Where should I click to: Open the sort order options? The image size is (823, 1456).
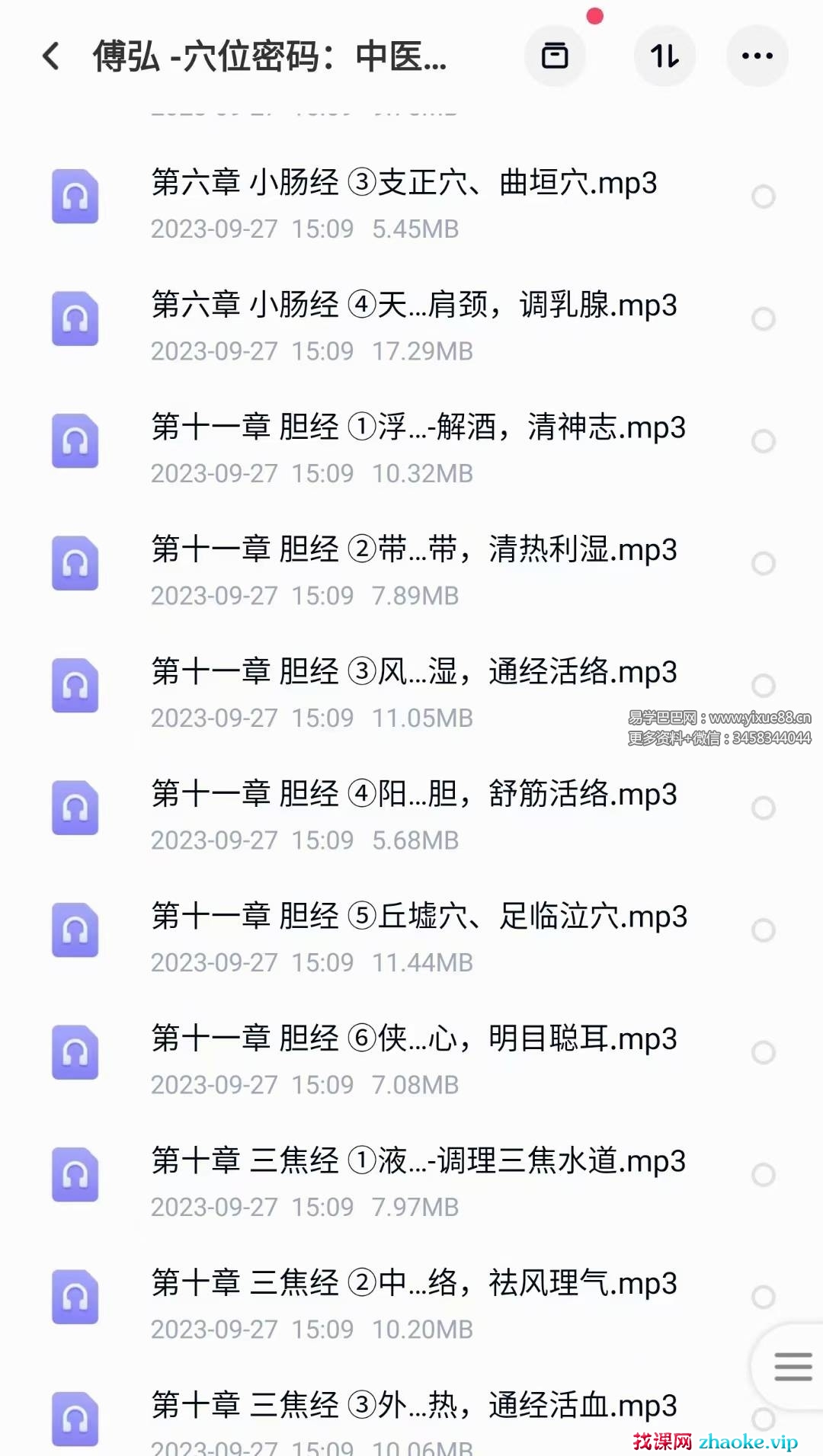coord(664,56)
